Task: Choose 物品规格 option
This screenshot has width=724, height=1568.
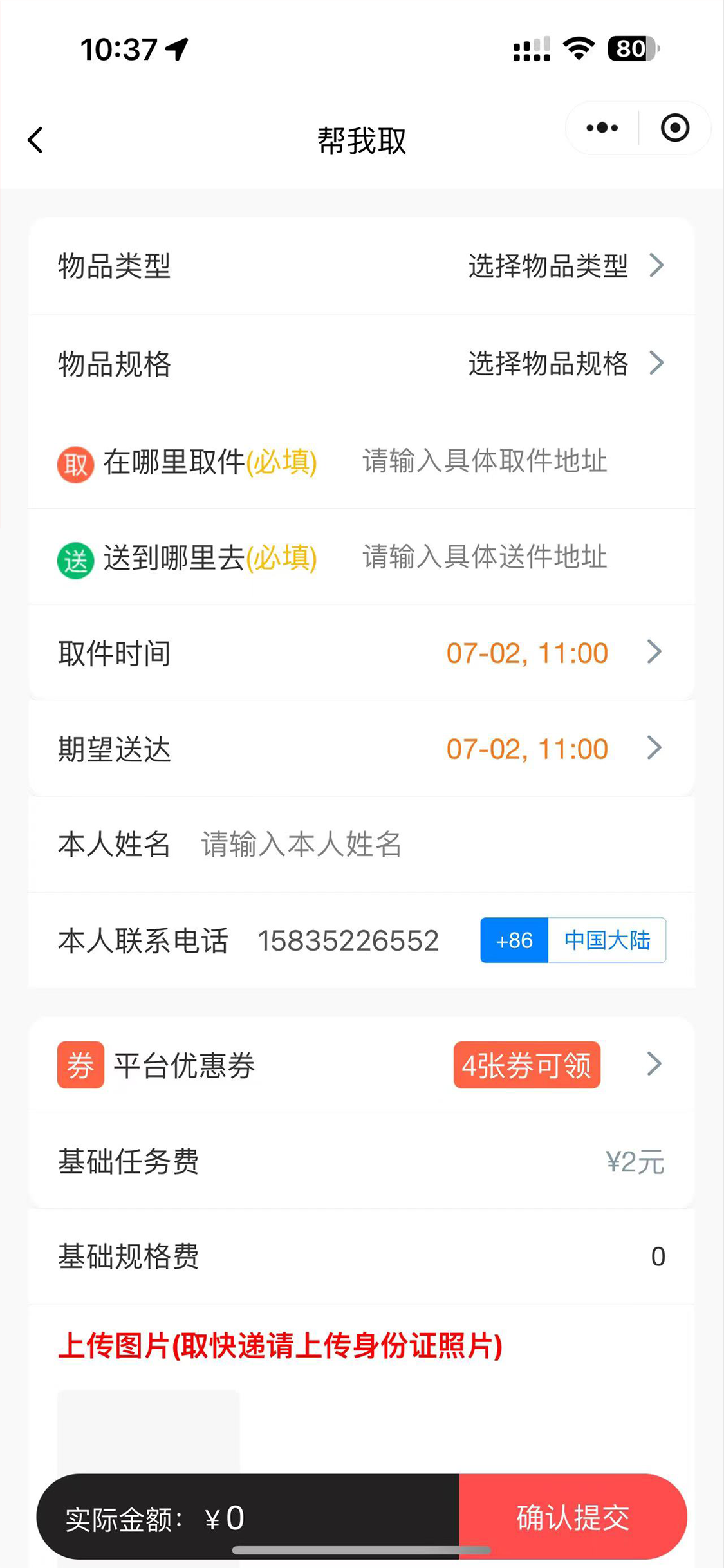Action: coord(362,364)
